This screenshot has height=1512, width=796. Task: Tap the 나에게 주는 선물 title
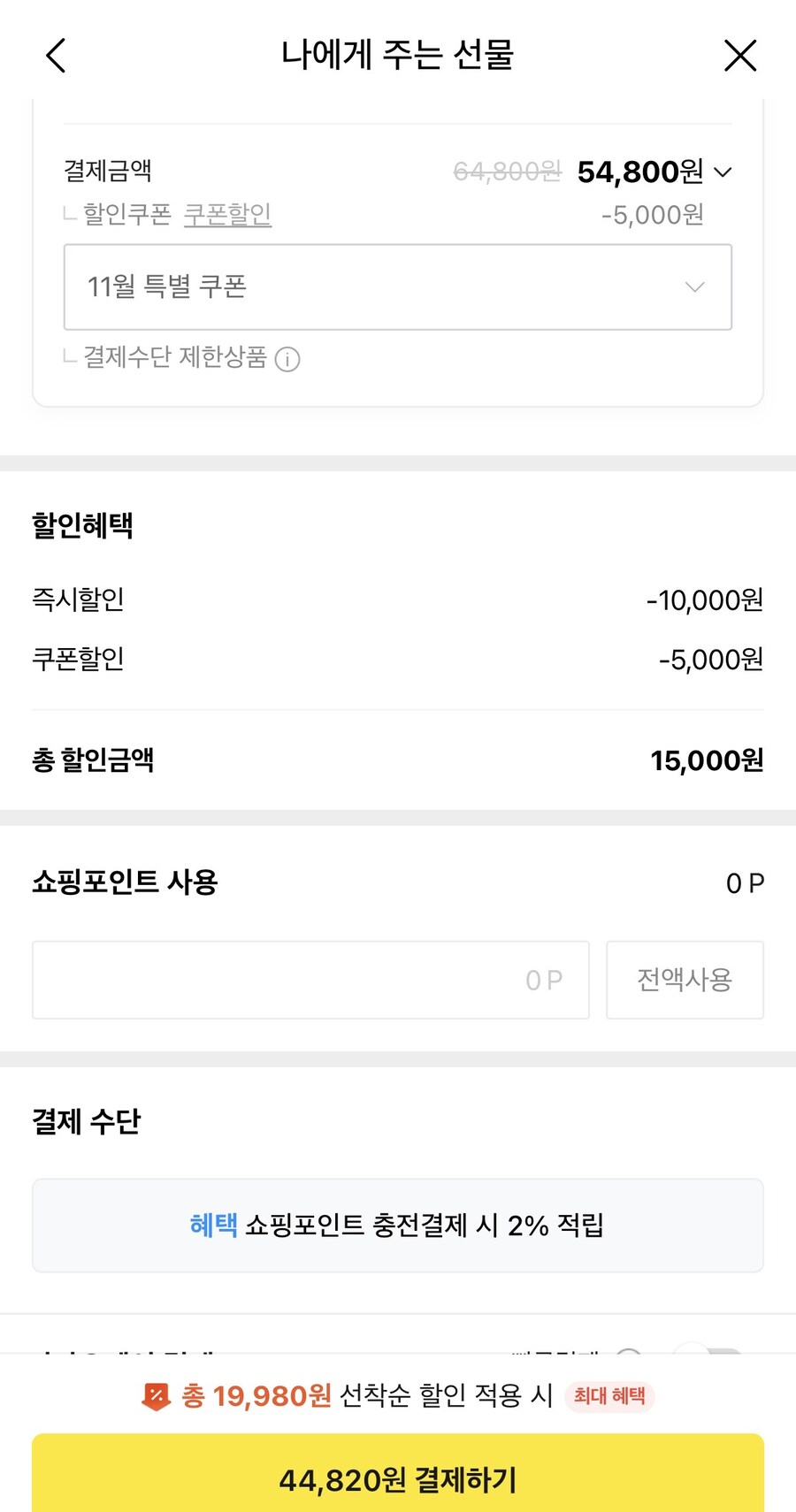[x=398, y=55]
